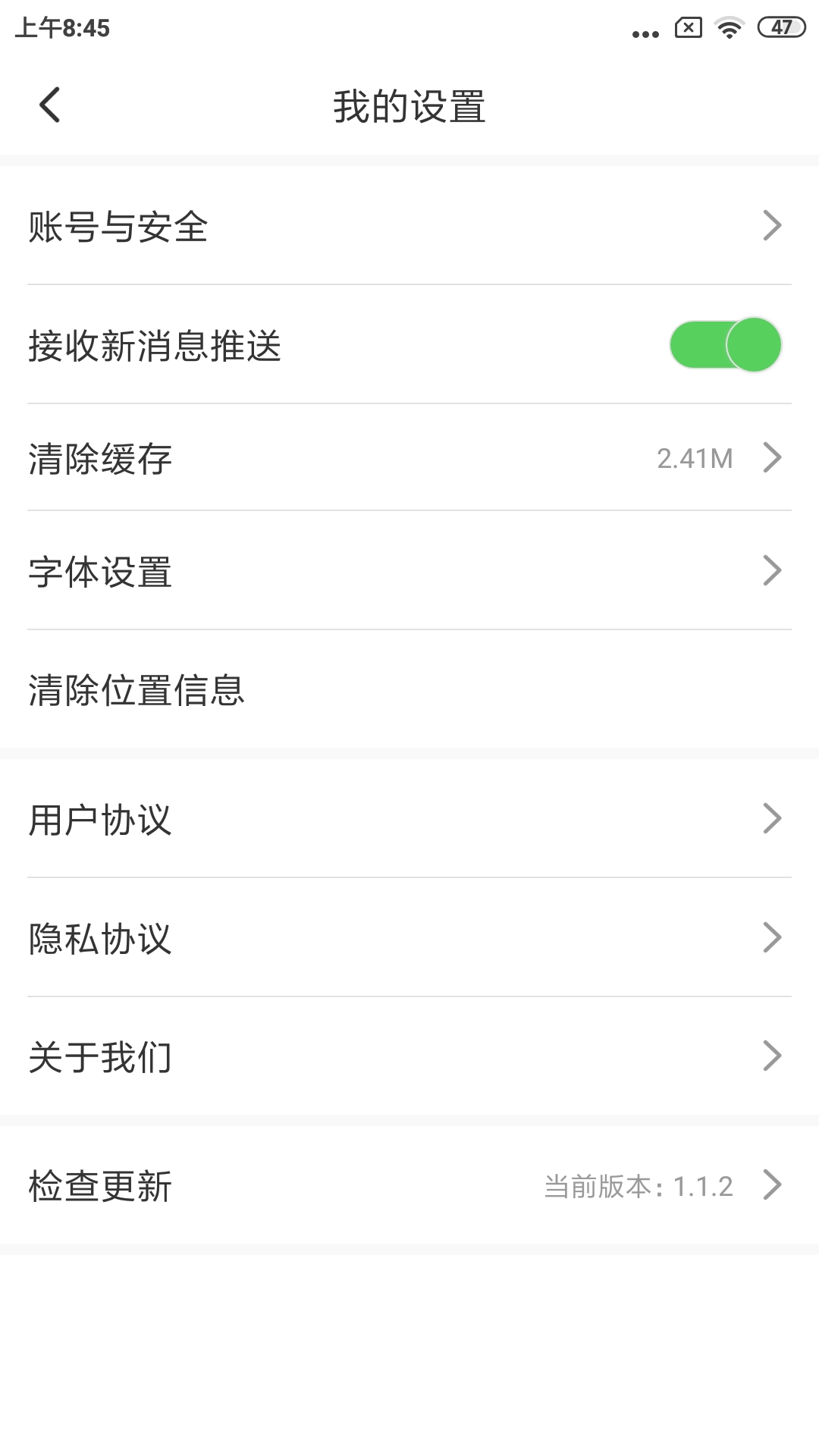Click the Wi-Fi status icon
This screenshot has width=819, height=1456.
tap(729, 29)
